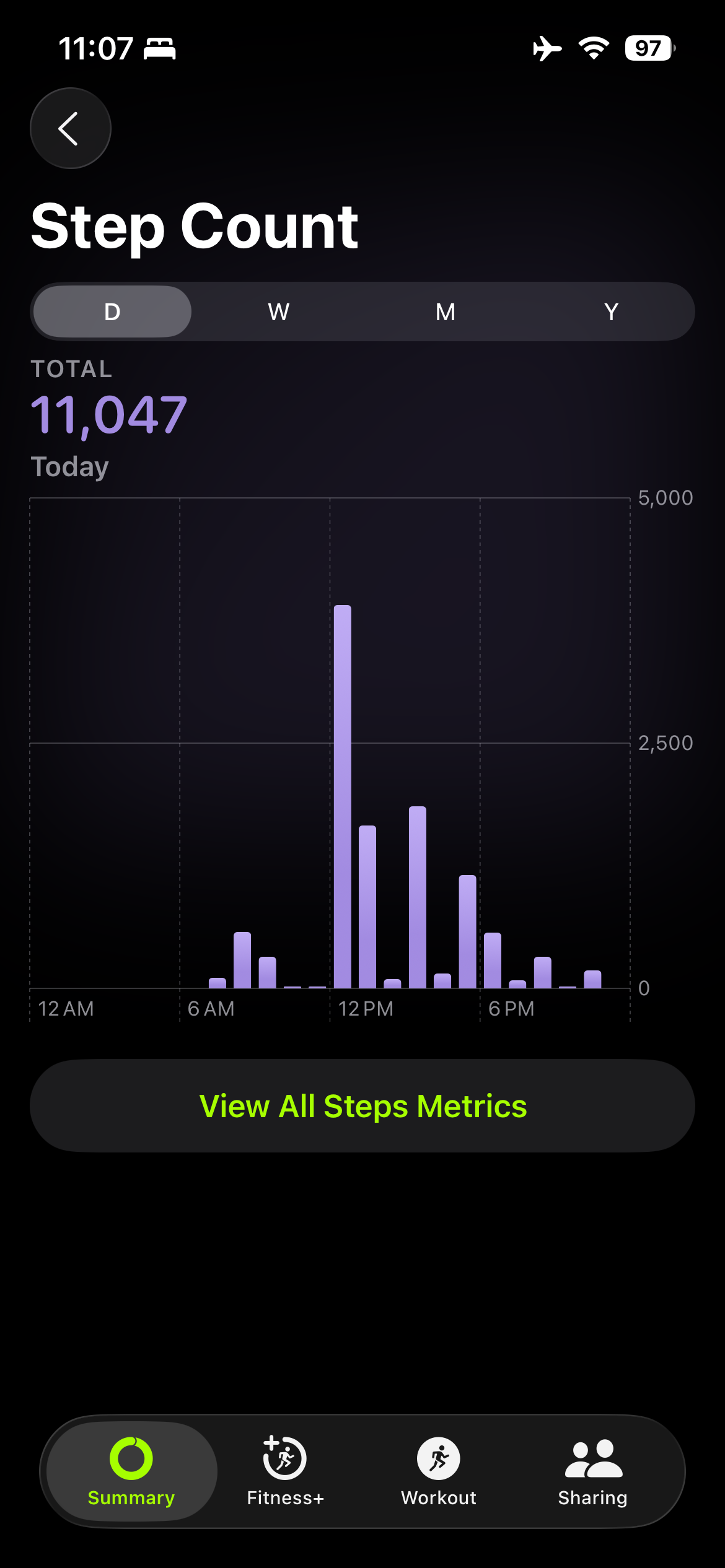Open the Summary tab
This screenshot has height=1568, width=725.
pos(131,1471)
